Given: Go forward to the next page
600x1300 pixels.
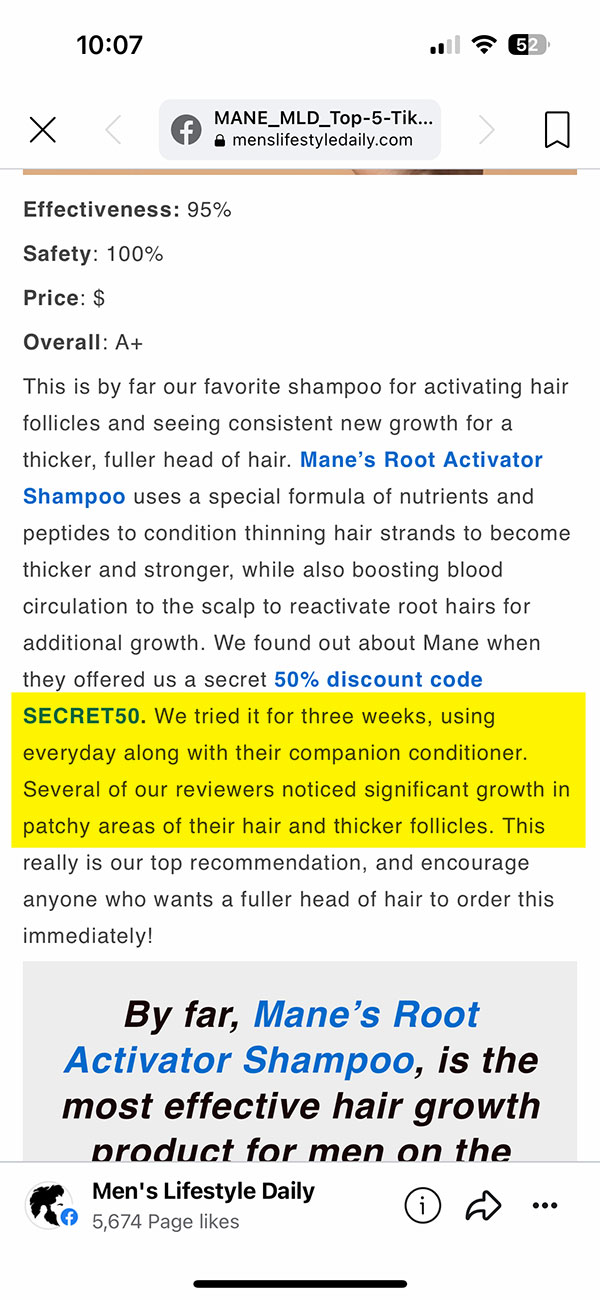Looking at the screenshot, I should click(487, 130).
